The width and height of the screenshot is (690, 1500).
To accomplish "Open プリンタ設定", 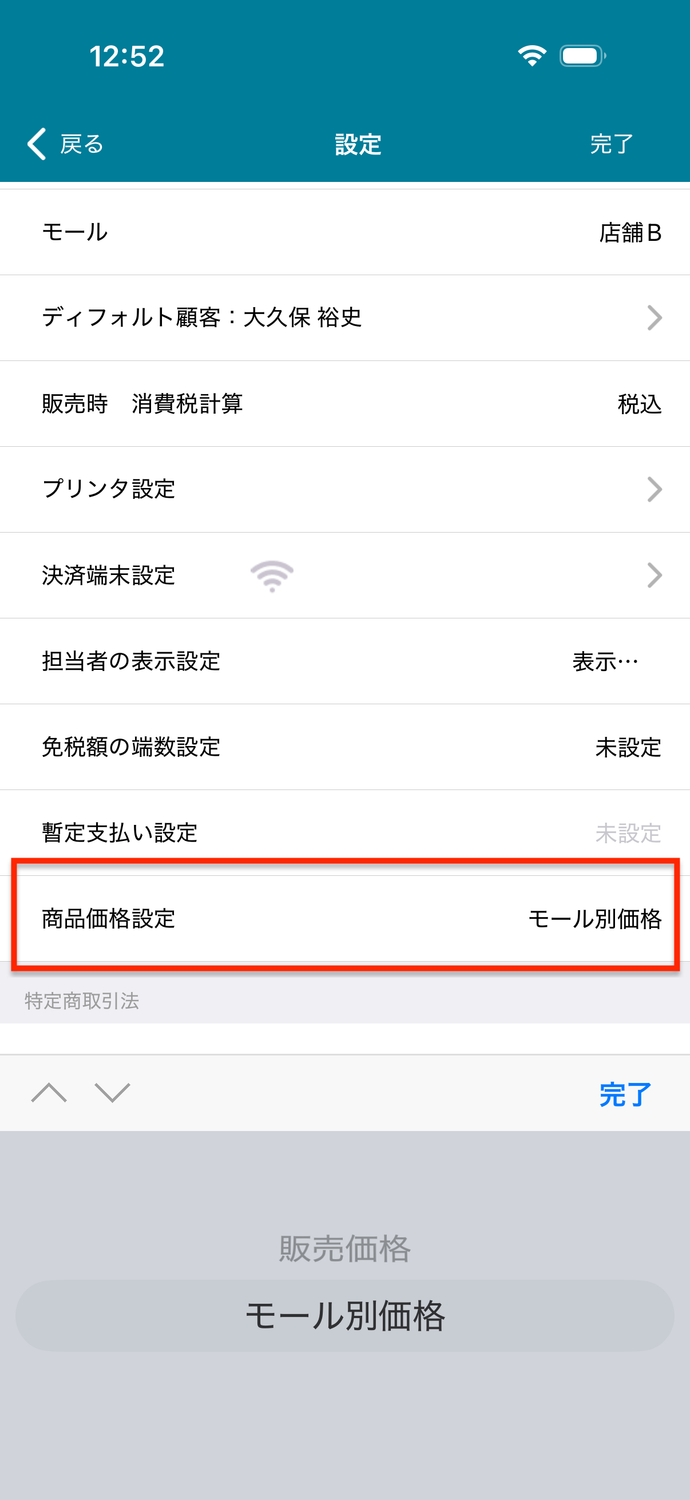I will tap(345, 490).
